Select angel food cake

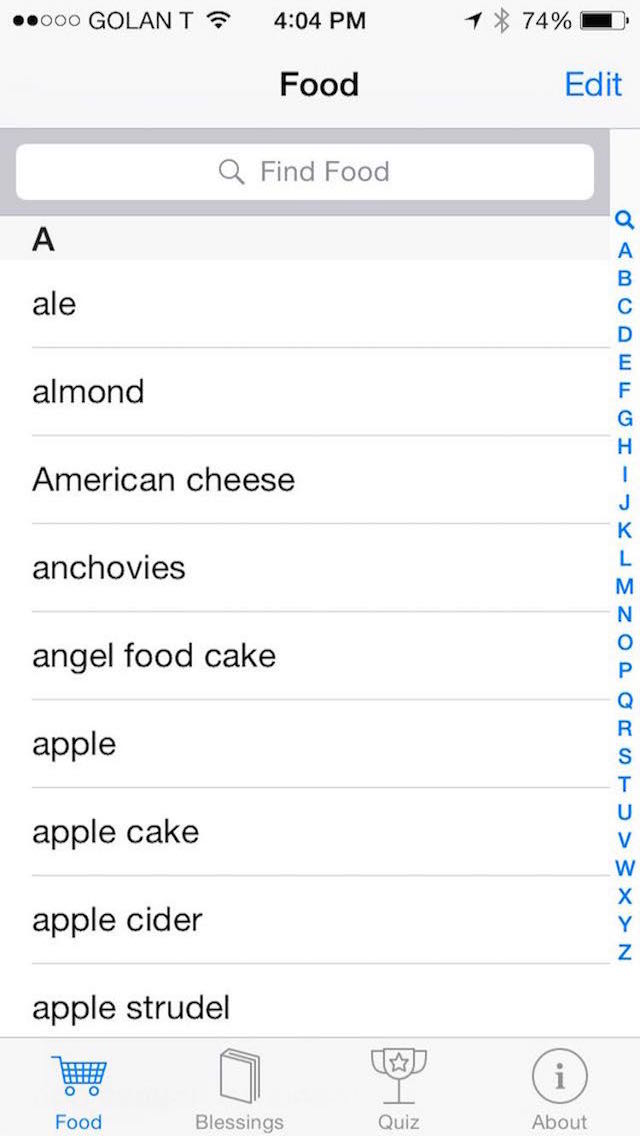300,656
